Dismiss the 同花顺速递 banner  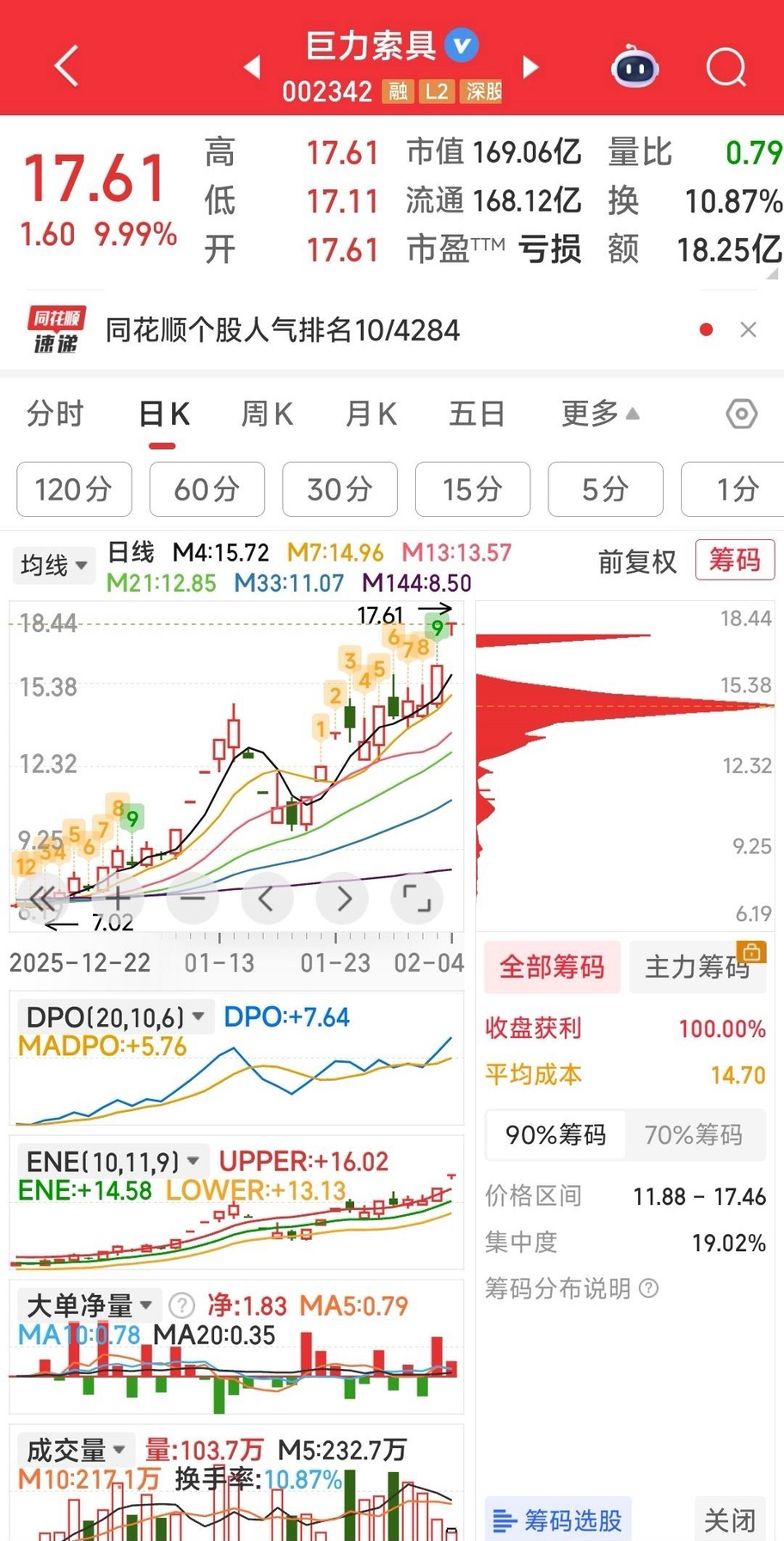748,329
